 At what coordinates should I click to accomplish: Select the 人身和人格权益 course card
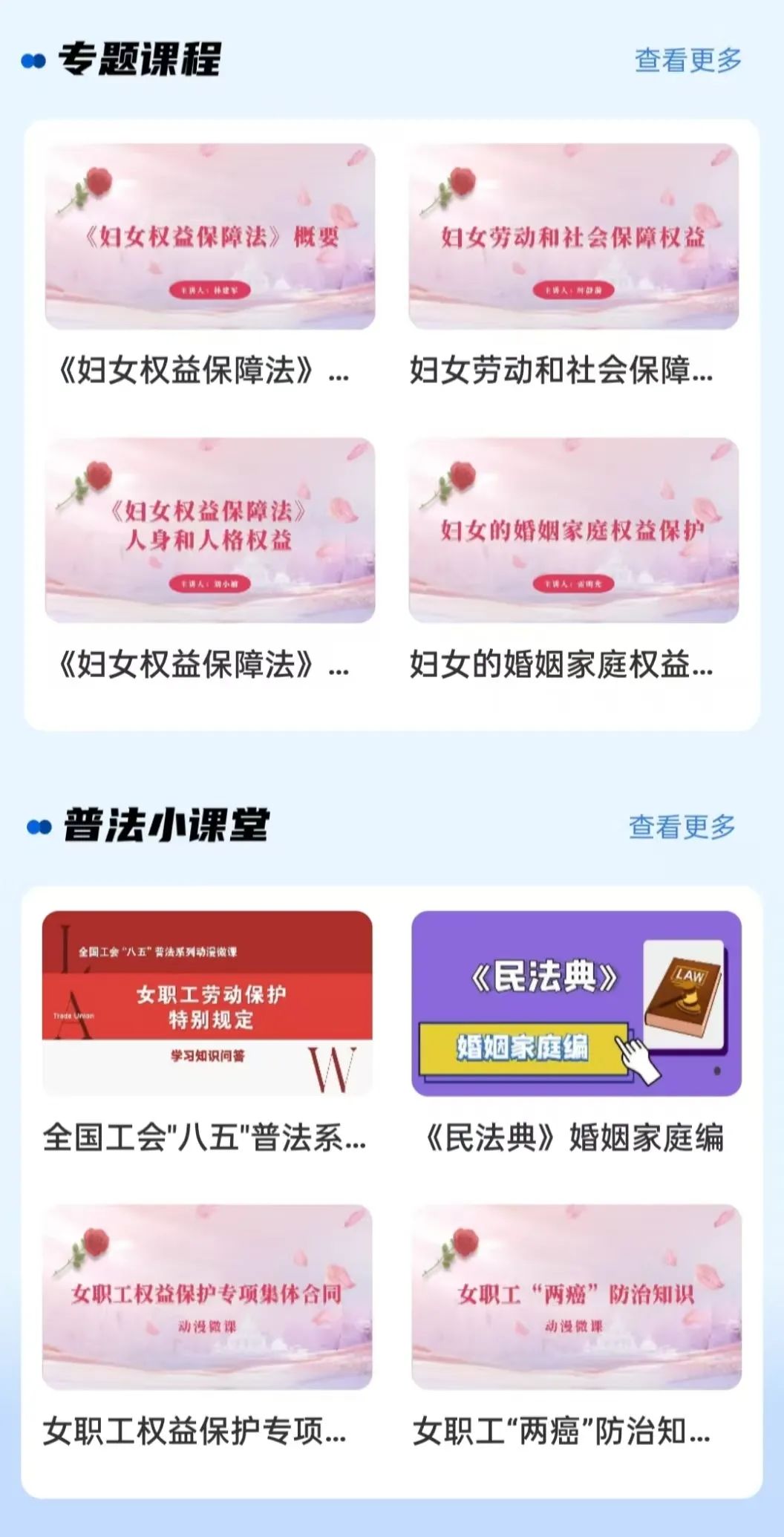click(x=210, y=530)
